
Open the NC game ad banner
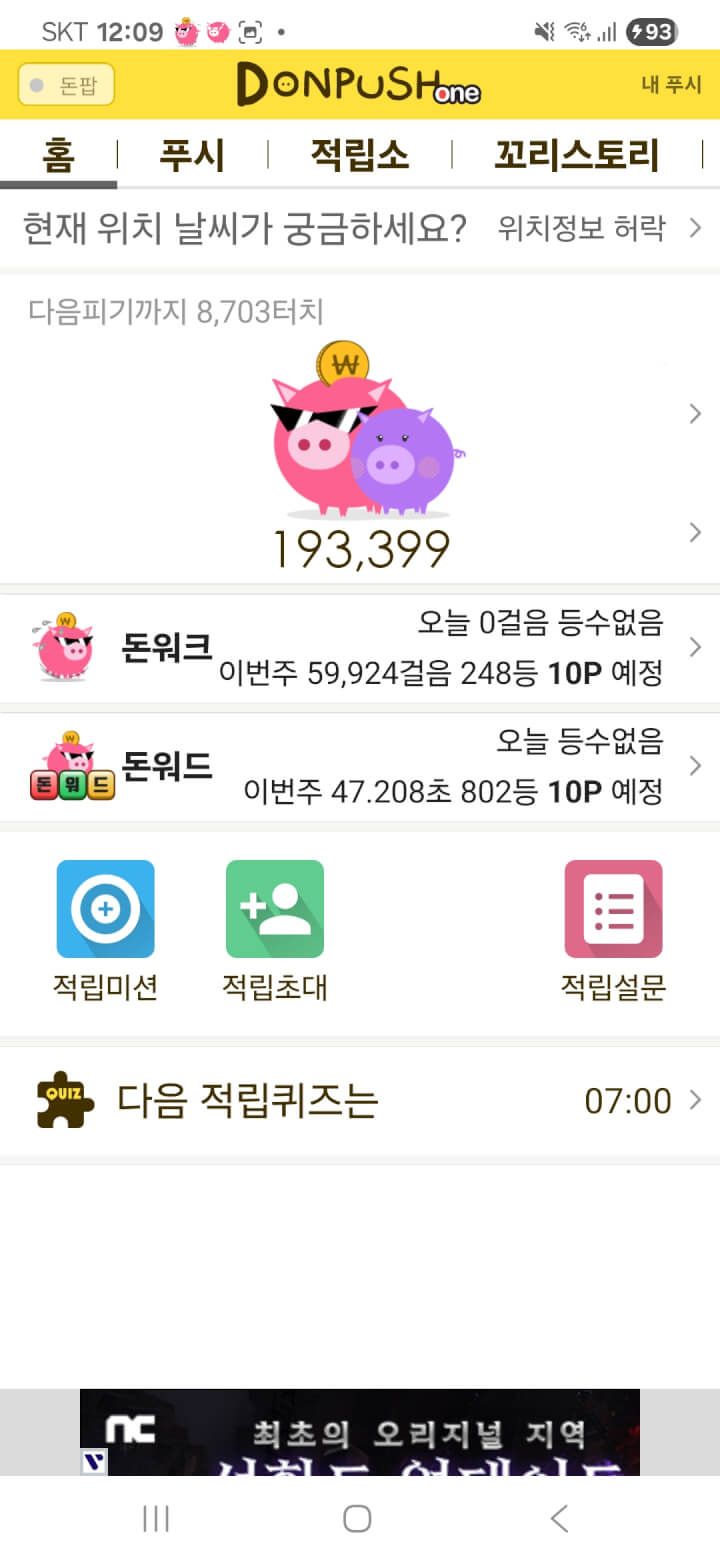tap(360, 1432)
